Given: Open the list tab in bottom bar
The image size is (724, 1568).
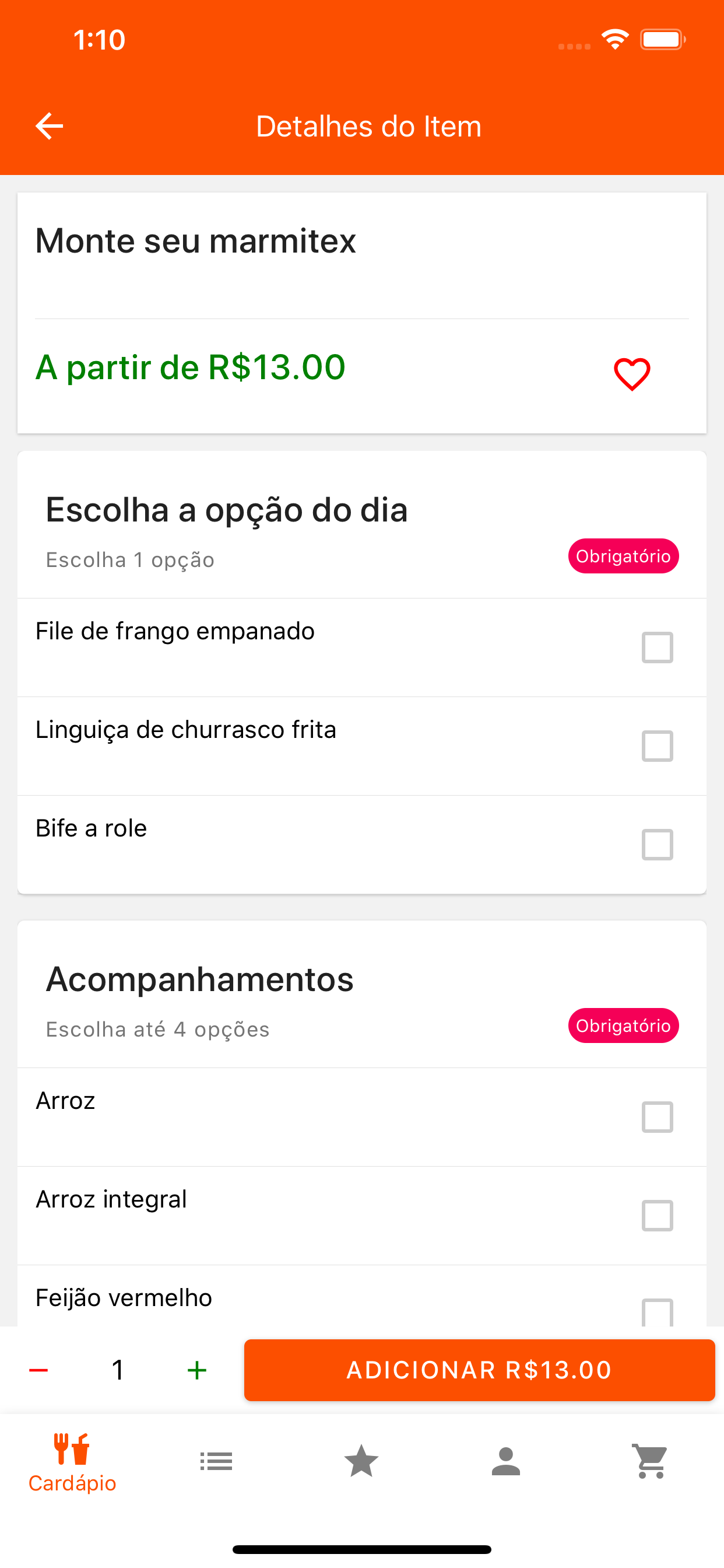Looking at the screenshot, I should 217,1461.
